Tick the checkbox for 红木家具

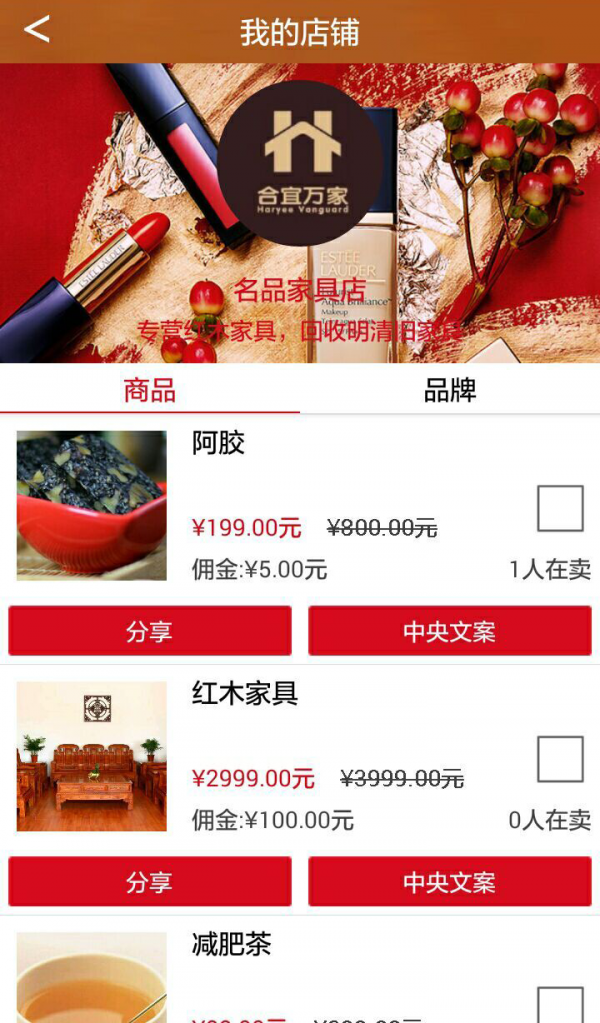click(x=559, y=759)
